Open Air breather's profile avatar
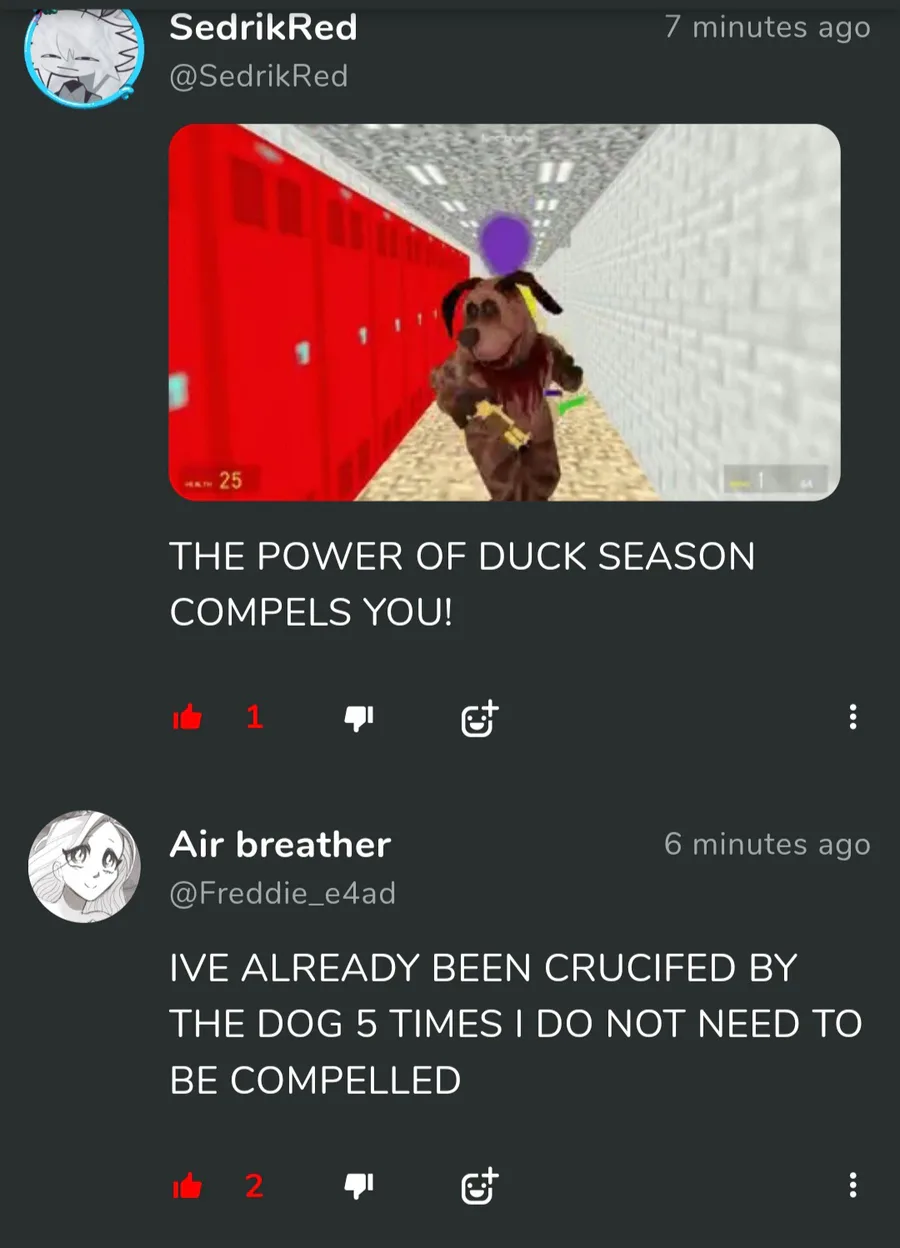The height and width of the screenshot is (1248, 900). point(84,866)
